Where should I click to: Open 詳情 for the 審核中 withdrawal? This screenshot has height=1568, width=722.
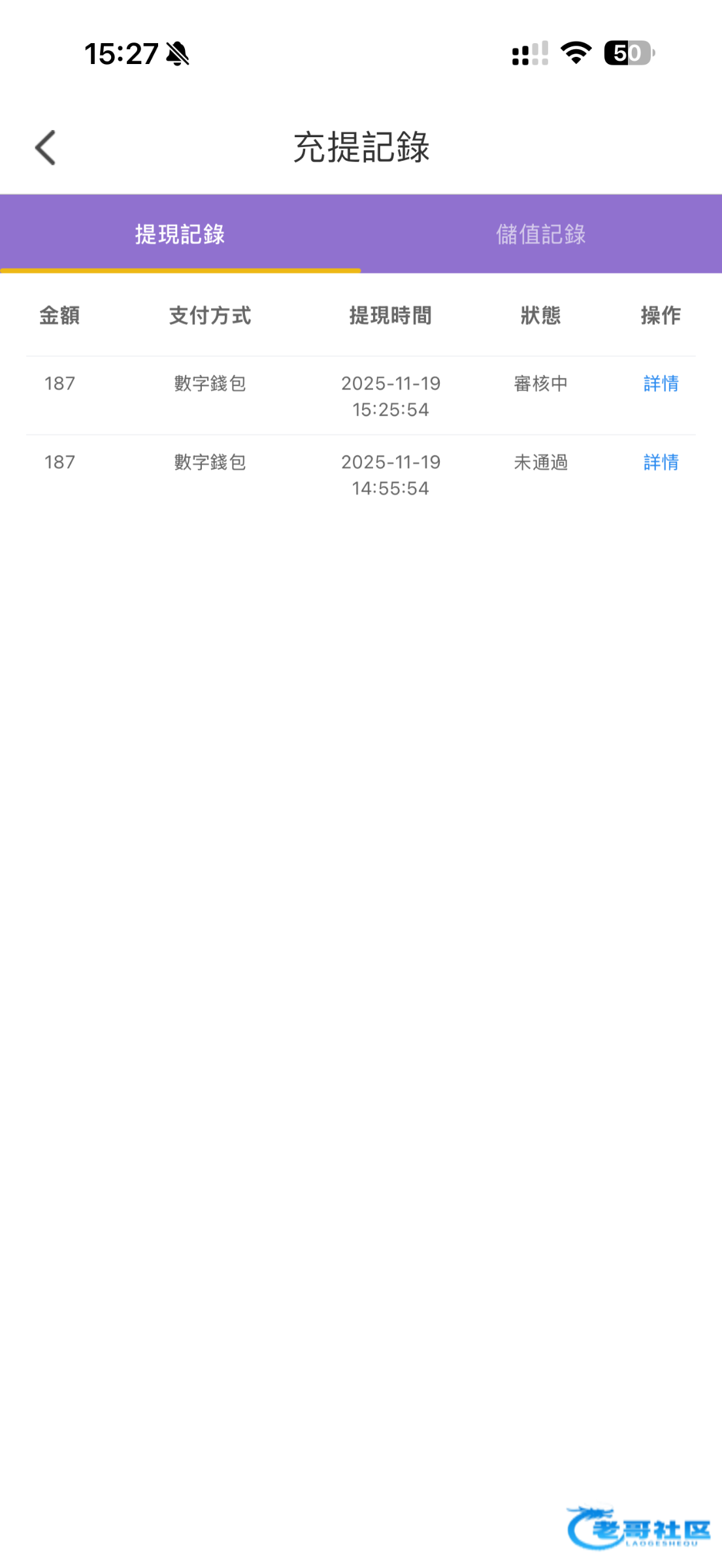[661, 384]
